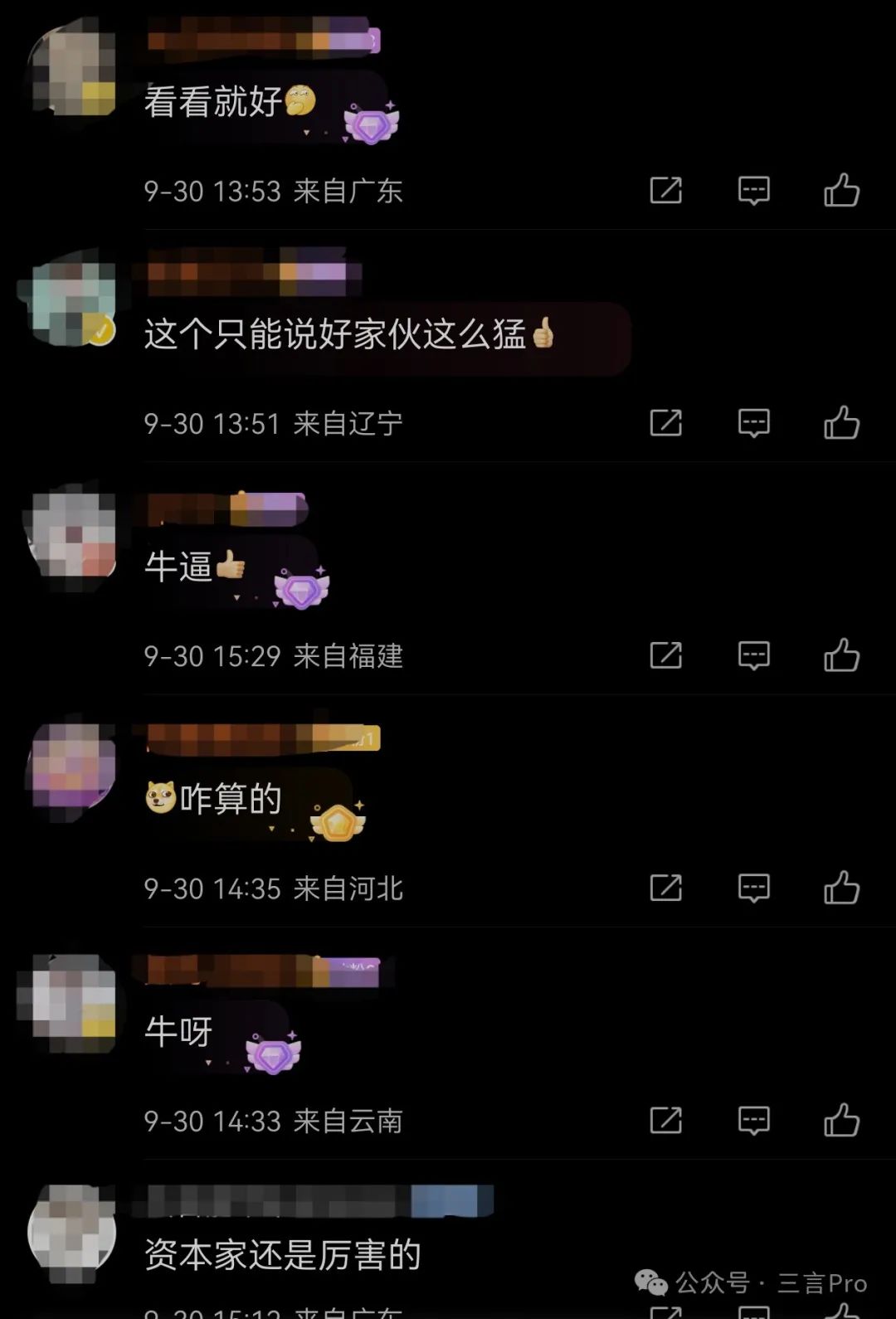Open the comment "这个只能说好家伙这么猛"

pos(335,335)
